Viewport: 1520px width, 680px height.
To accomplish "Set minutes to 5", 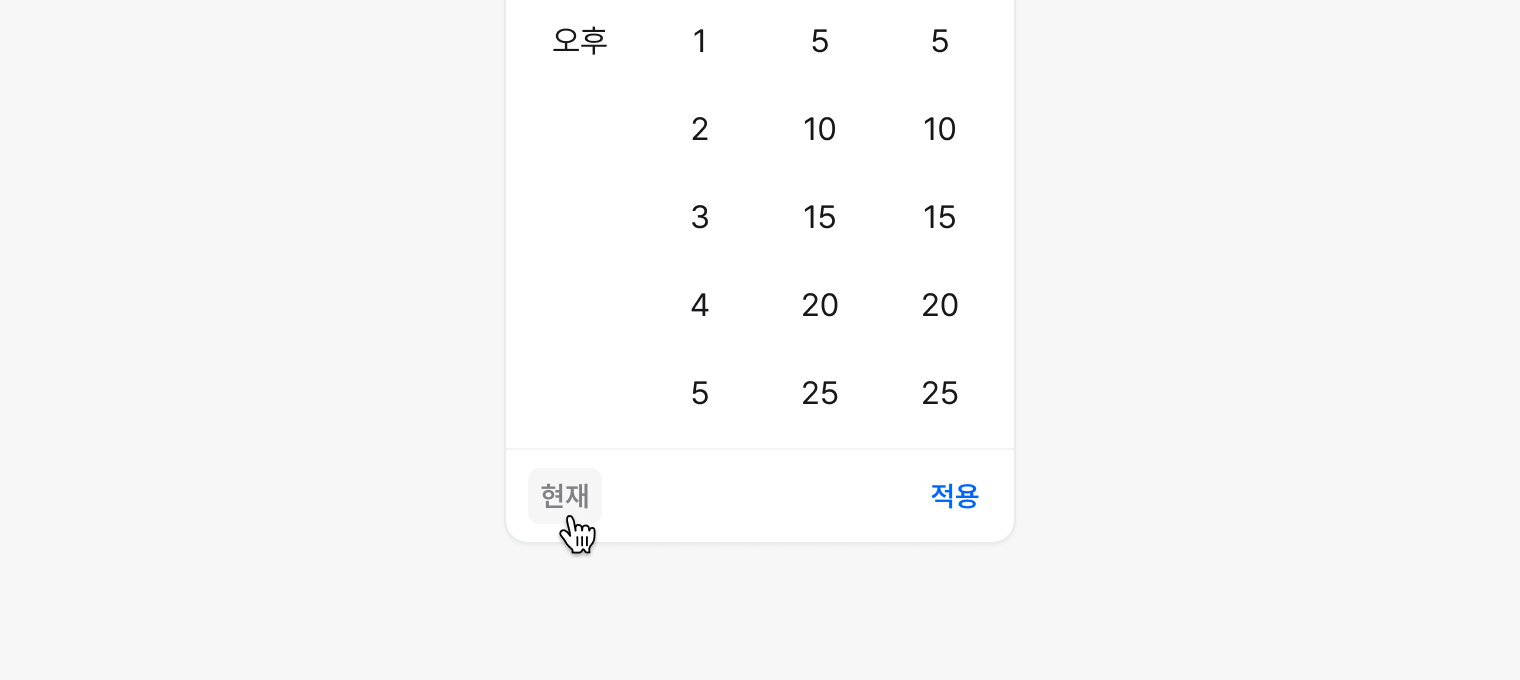I will pyautogui.click(x=820, y=41).
